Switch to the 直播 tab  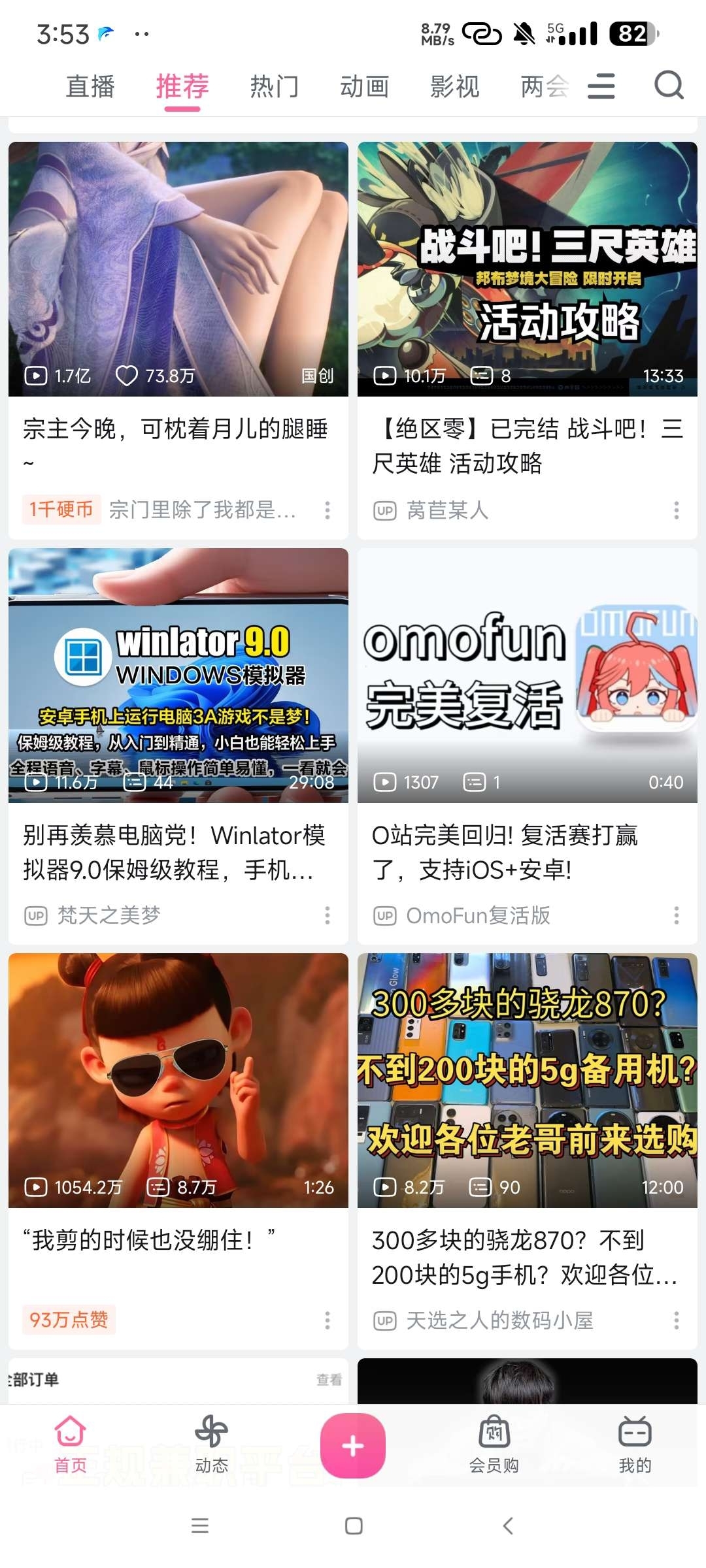point(90,87)
